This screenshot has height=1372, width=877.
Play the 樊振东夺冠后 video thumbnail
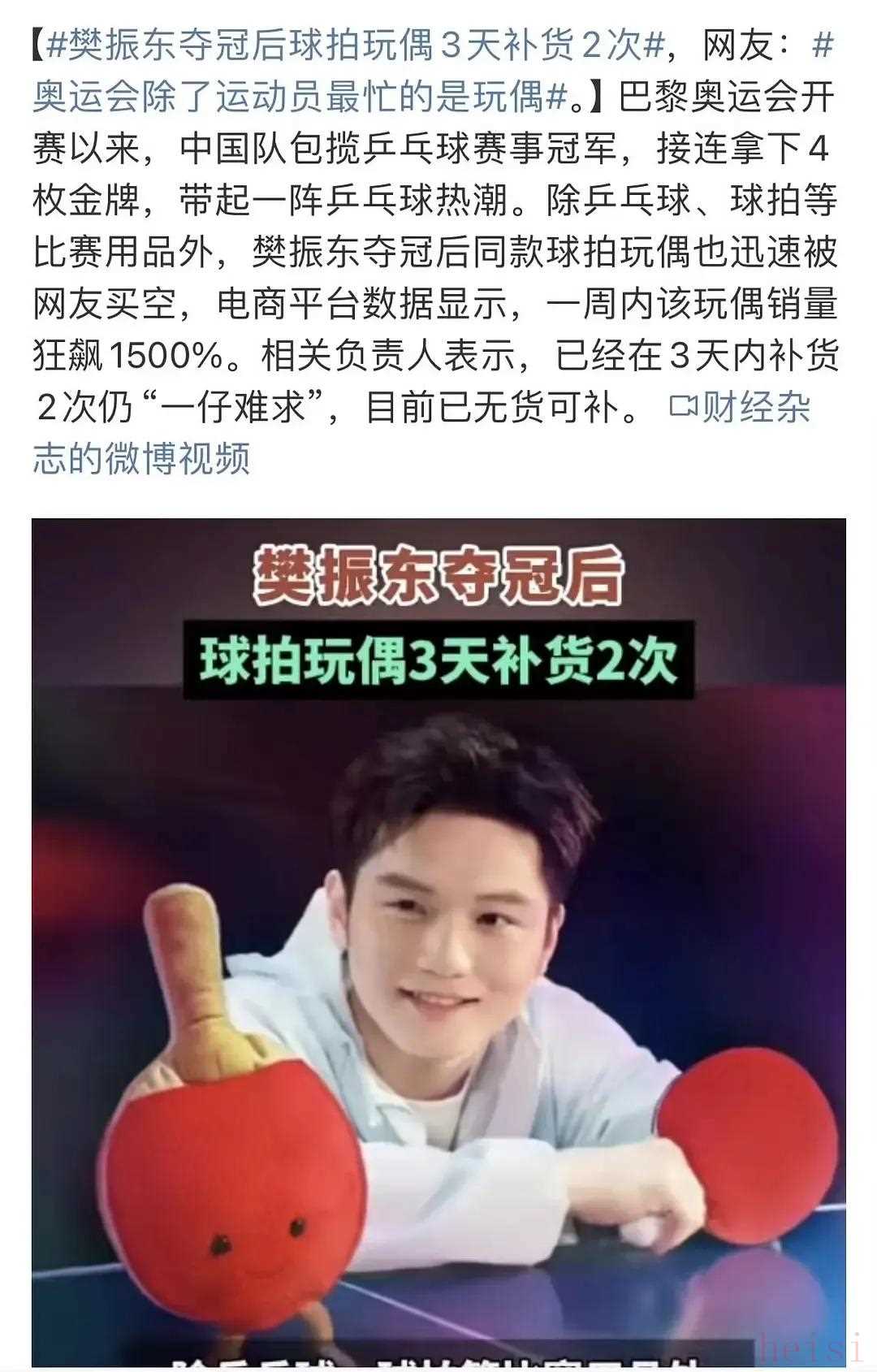coord(438,942)
